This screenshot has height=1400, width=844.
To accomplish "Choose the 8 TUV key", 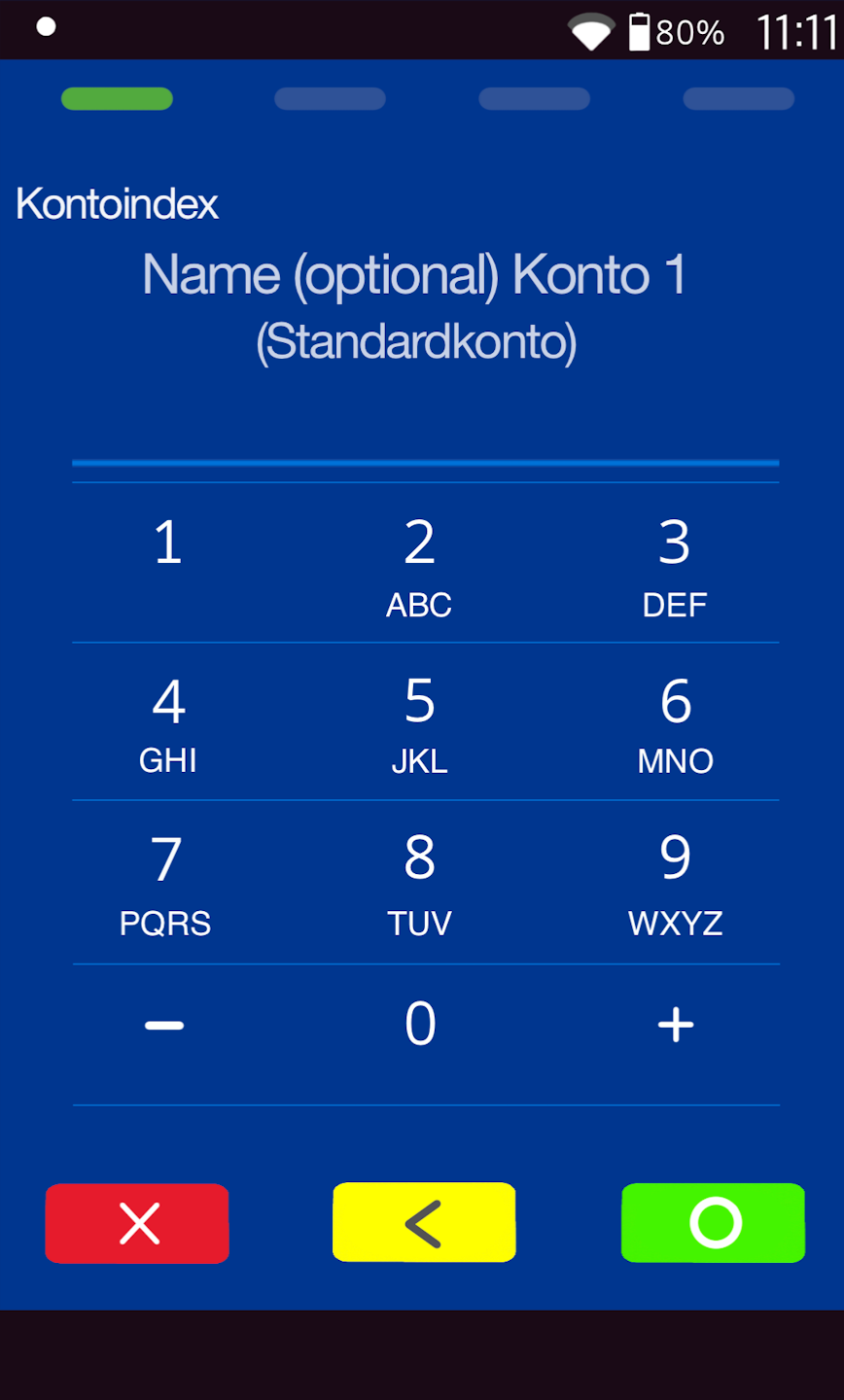I will pos(420,882).
